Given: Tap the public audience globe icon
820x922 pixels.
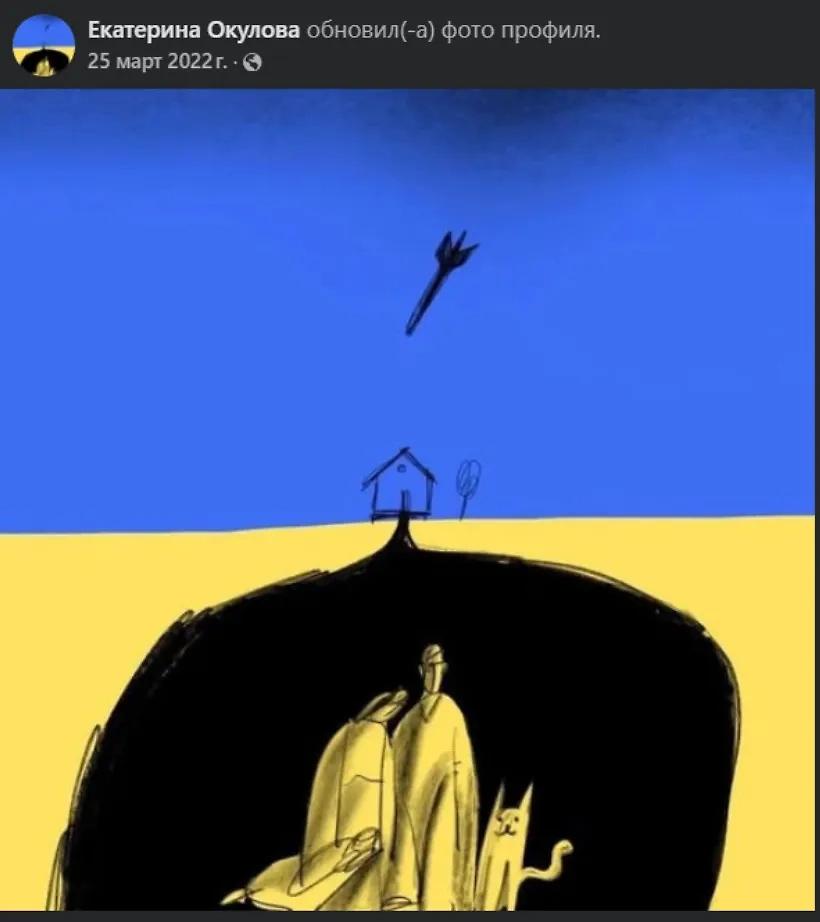Looking at the screenshot, I should pyautogui.click(x=253, y=61).
